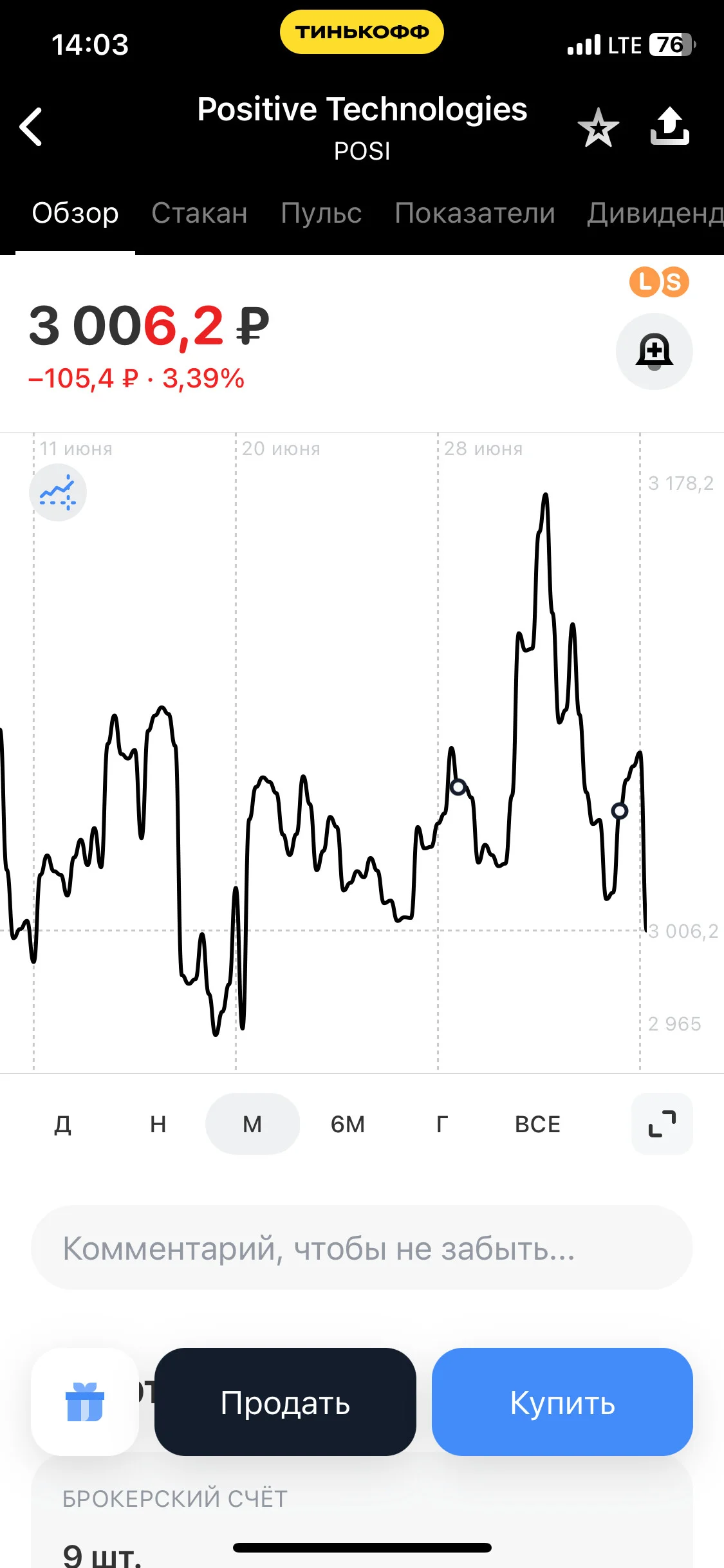Tap Купить to buy shares
Viewport: 724px width, 1568px height.
point(562,1402)
